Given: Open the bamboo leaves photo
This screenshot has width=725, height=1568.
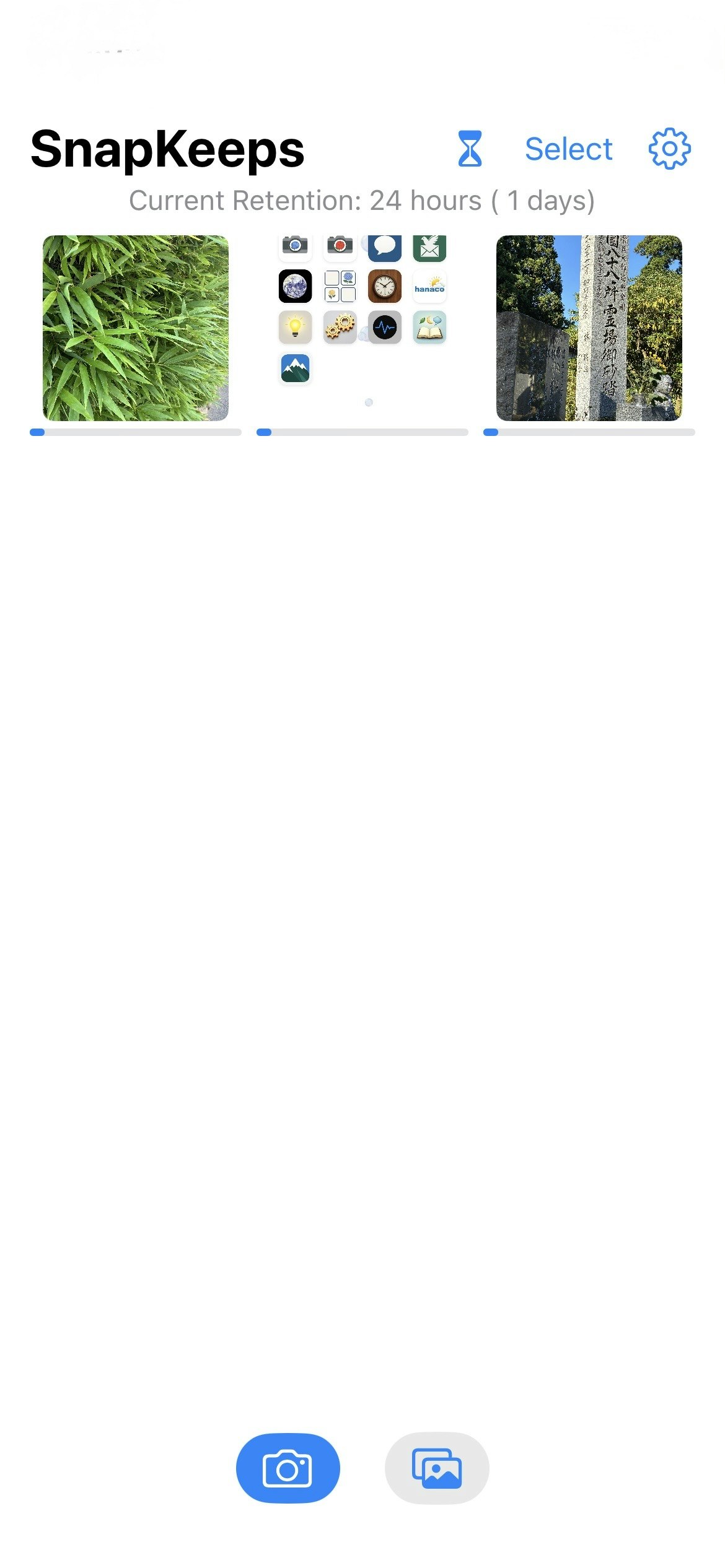Looking at the screenshot, I should 136,328.
